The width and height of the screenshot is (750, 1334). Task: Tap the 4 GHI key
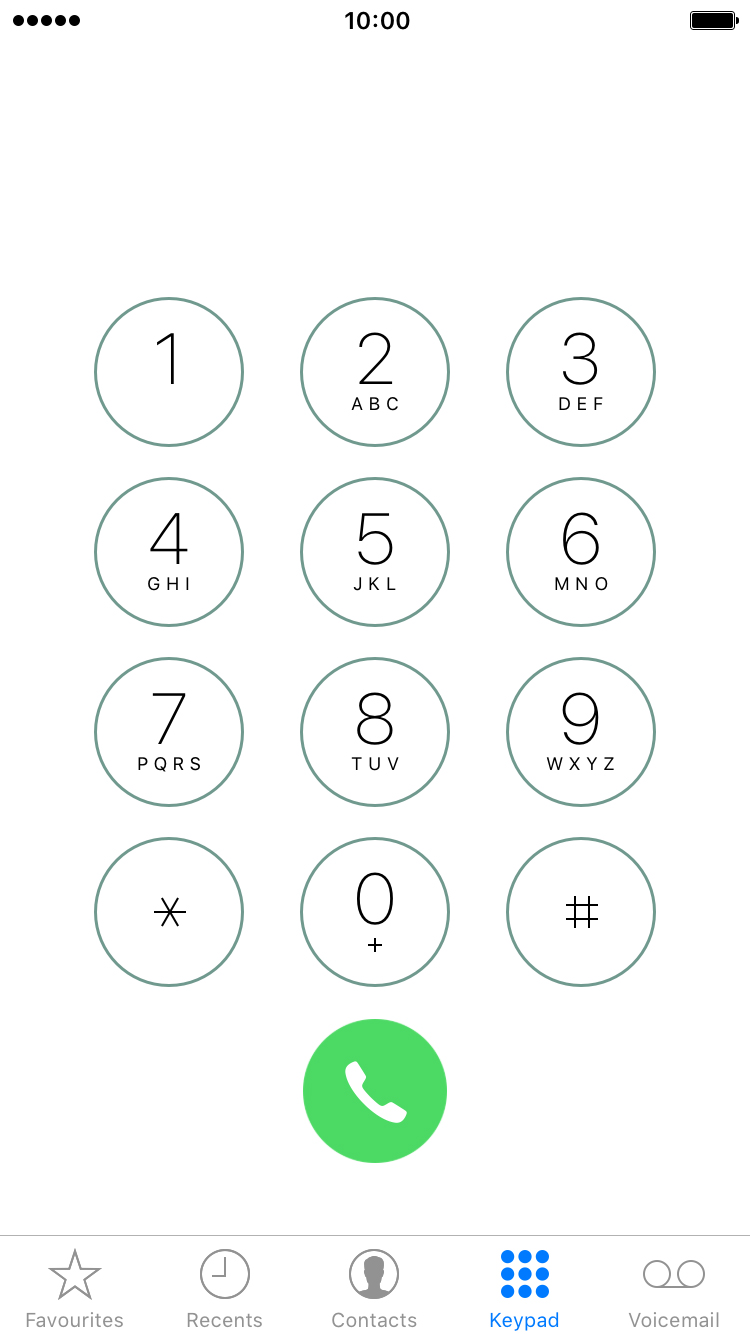(x=169, y=552)
